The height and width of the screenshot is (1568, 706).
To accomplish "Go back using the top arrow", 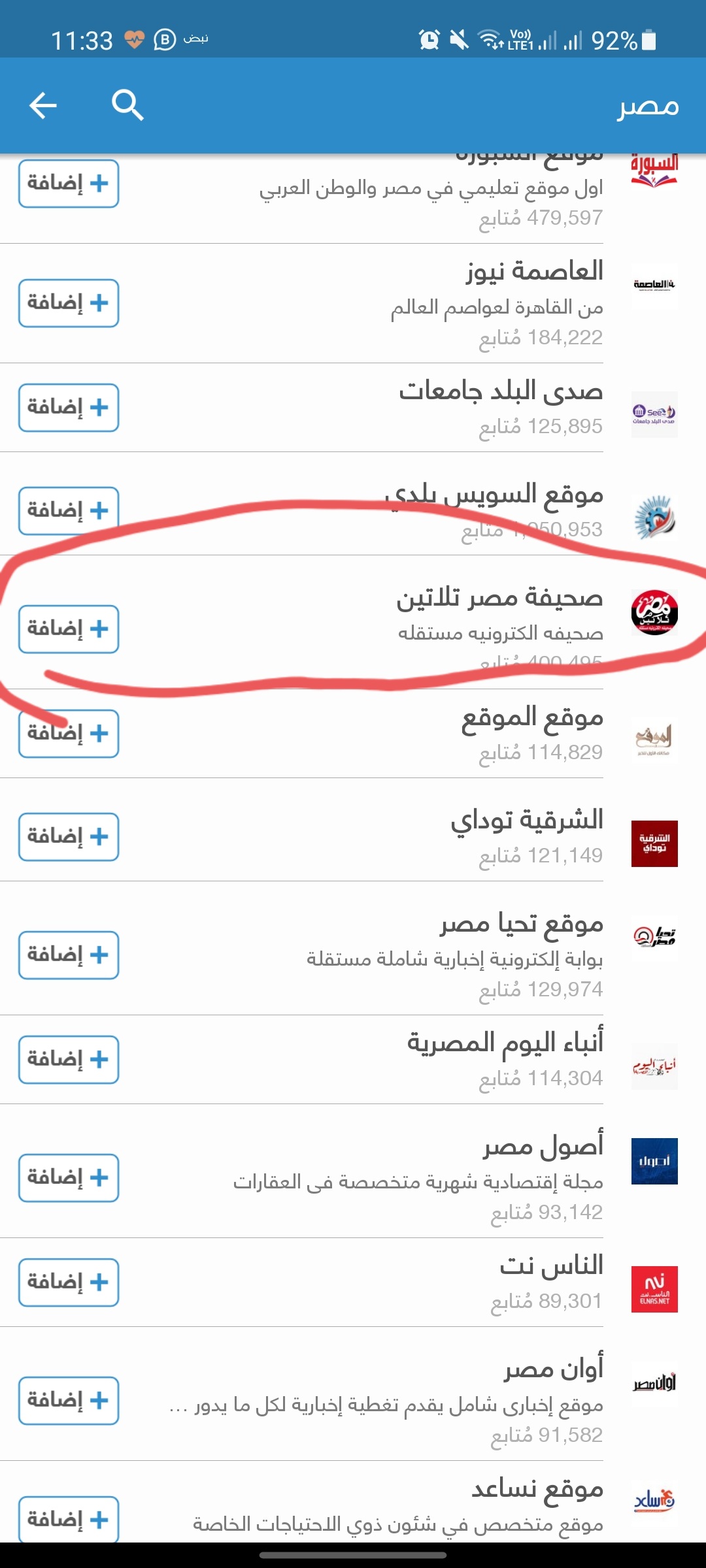I will point(43,105).
